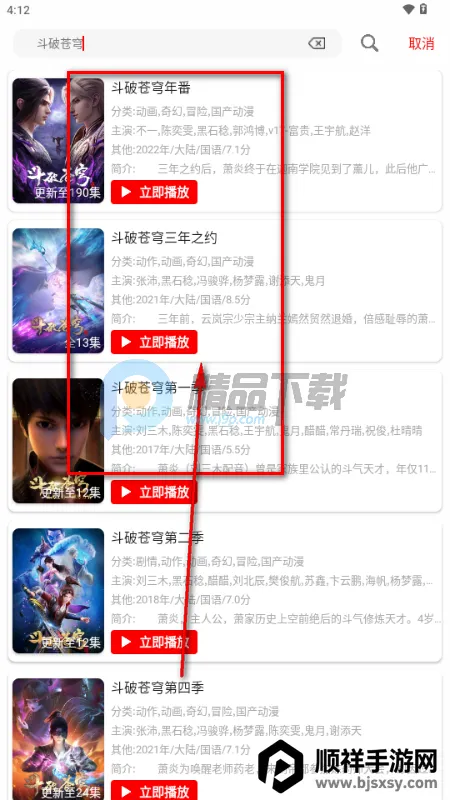
Task: Cancel the search with 取消
Action: [x=421, y=44]
